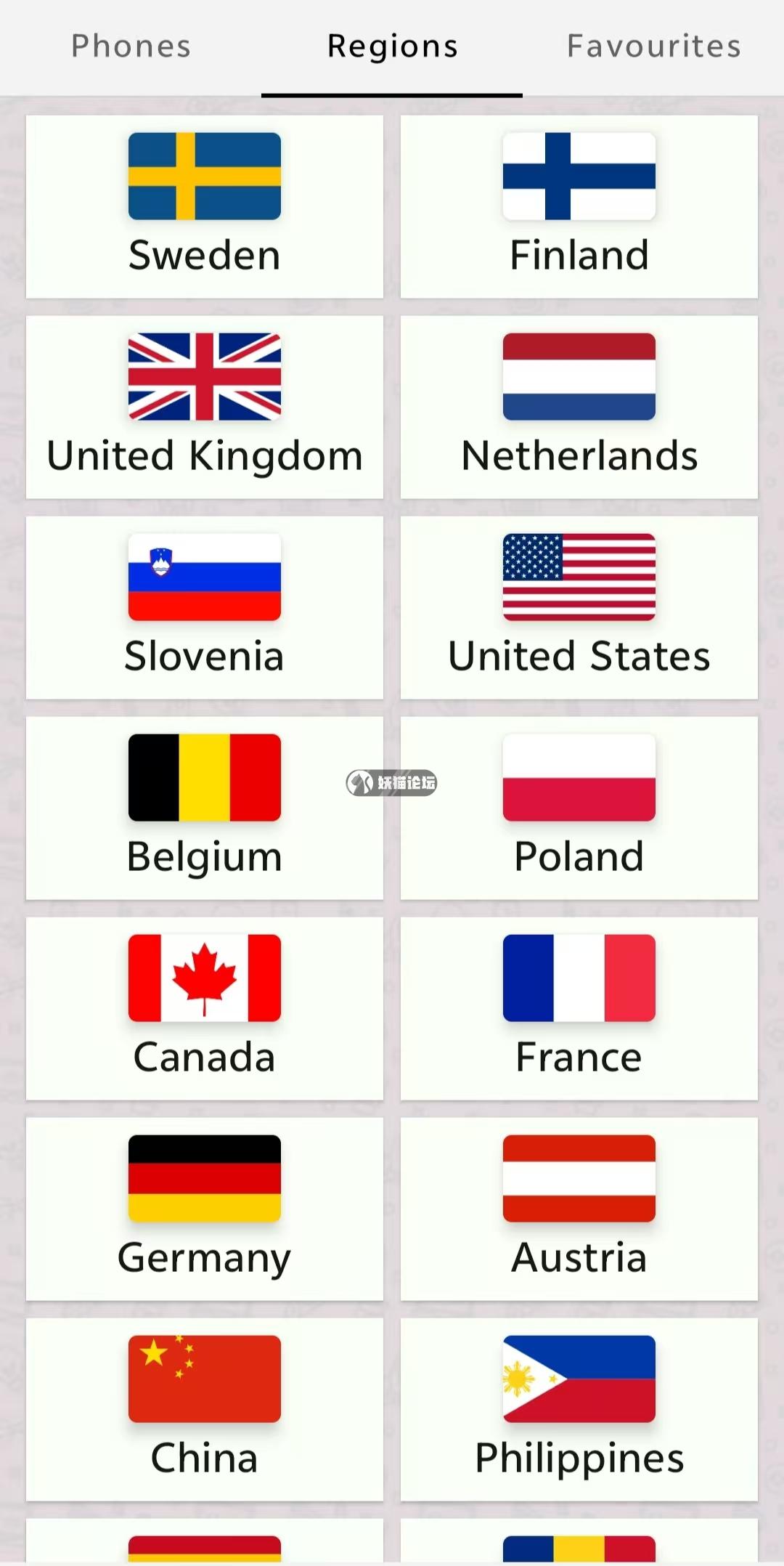Open the Sweden region card
784x1566 pixels.
(205, 207)
